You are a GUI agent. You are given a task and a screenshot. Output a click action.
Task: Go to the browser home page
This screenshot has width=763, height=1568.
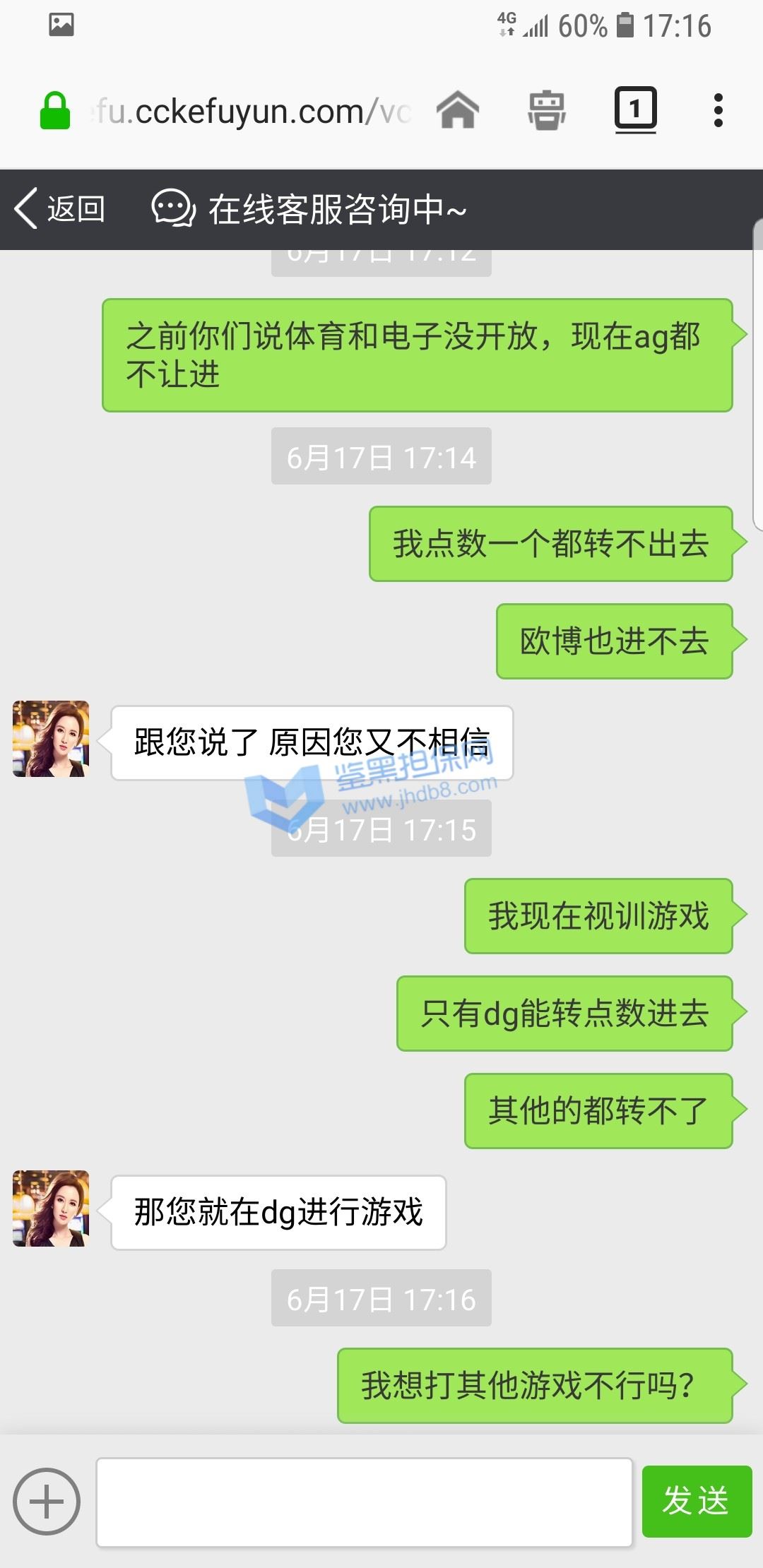click(458, 110)
